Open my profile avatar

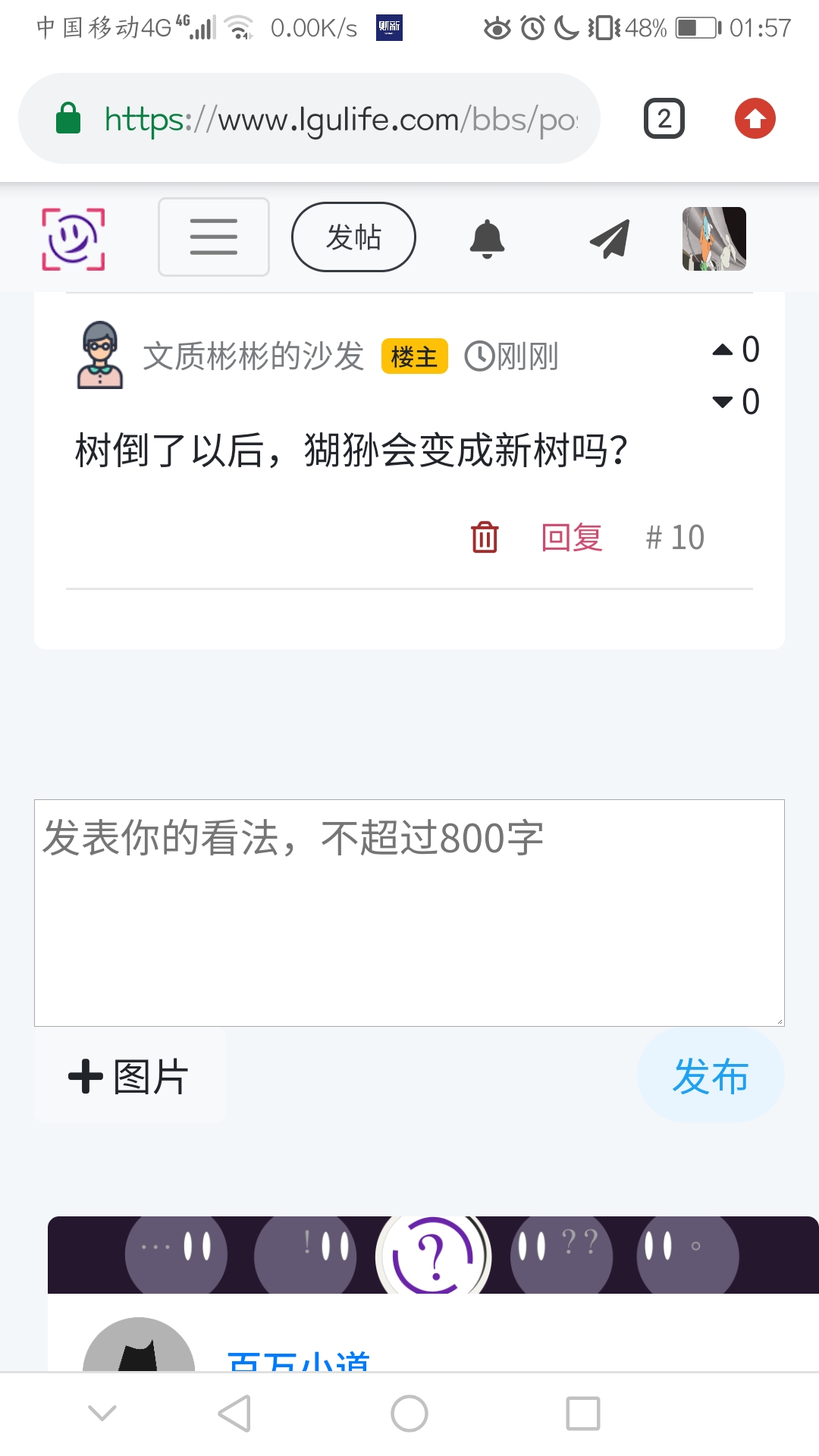click(714, 239)
